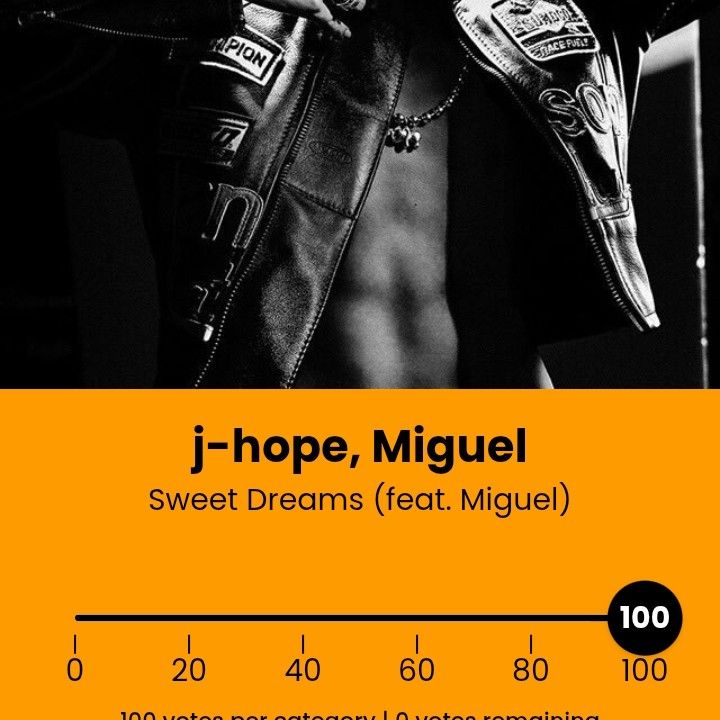720x720 pixels.
Task: Set the vote slider to 20
Action: coord(189,618)
